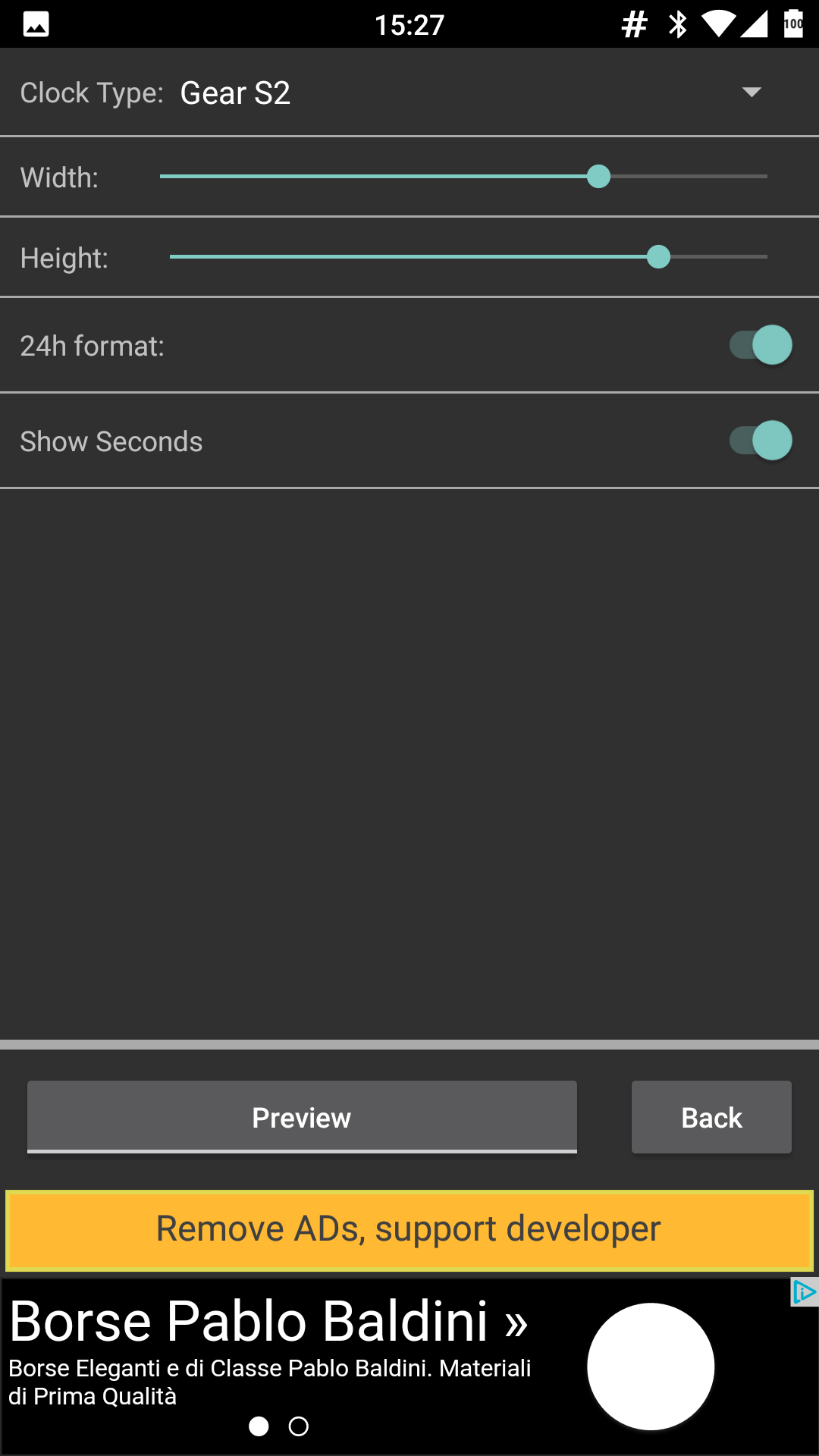This screenshot has width=819, height=1456.
Task: Tap the Height slider track
Action: (x=469, y=257)
